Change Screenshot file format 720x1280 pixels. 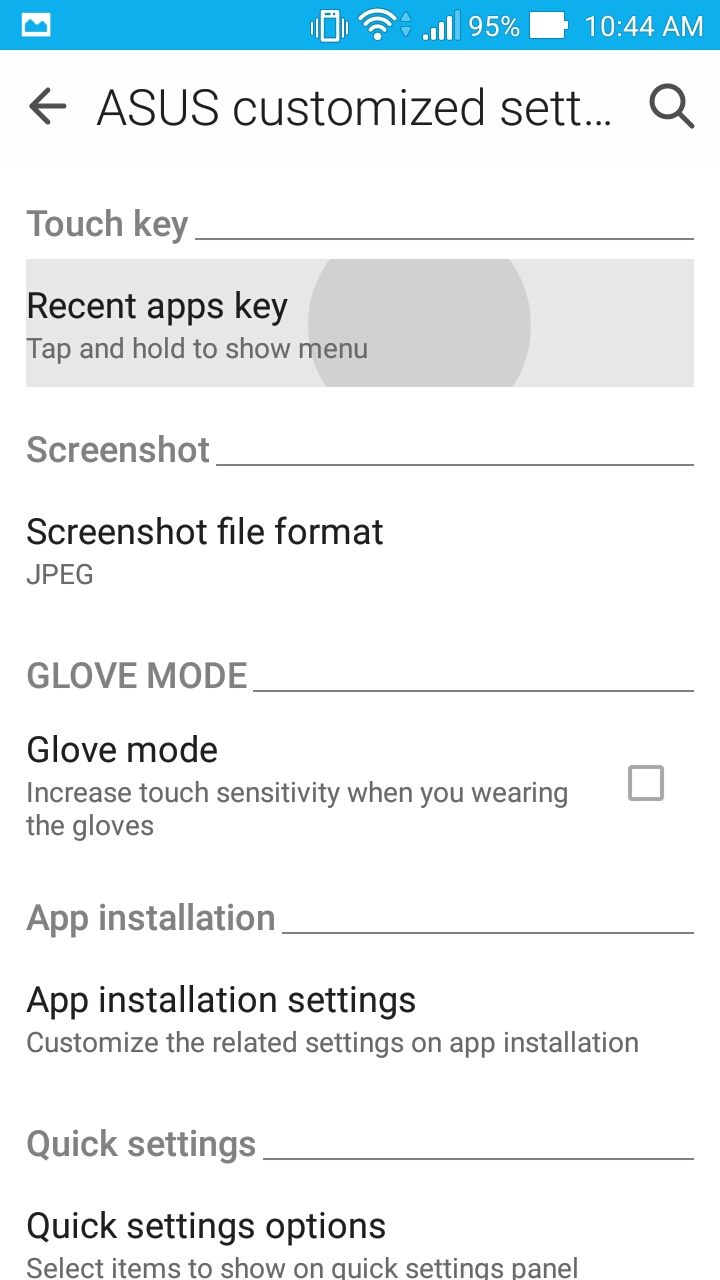pyautogui.click(x=360, y=550)
